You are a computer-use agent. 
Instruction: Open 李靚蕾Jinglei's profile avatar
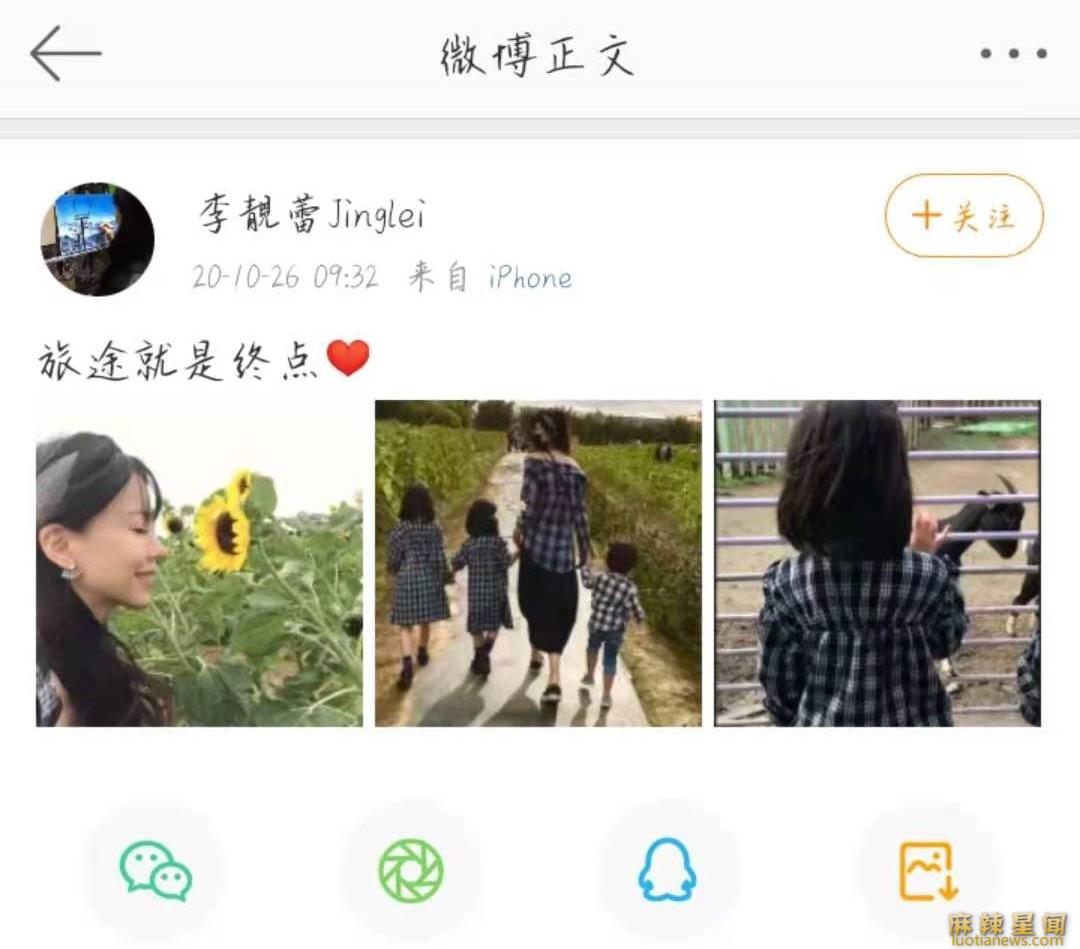[97, 240]
